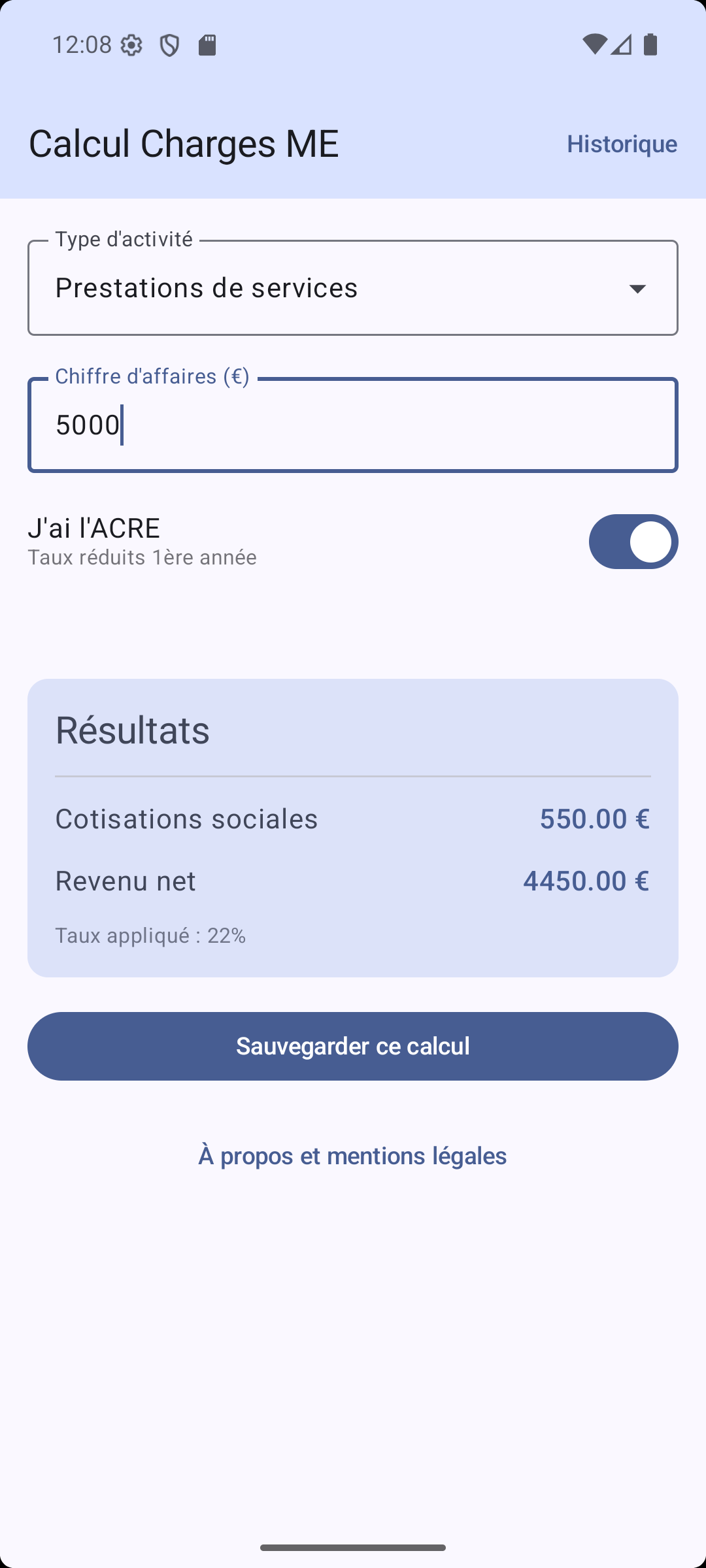This screenshot has width=706, height=1568.
Task: Open the Historique view
Action: coord(622,144)
